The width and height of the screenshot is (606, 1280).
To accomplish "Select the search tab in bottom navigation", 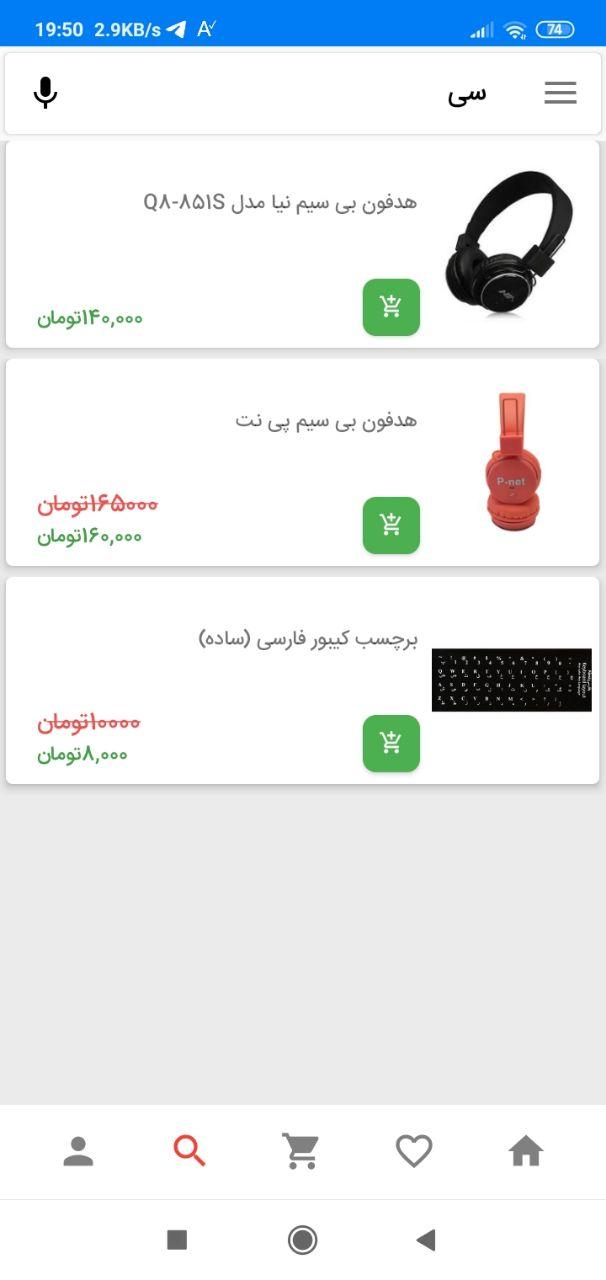I will (189, 1152).
